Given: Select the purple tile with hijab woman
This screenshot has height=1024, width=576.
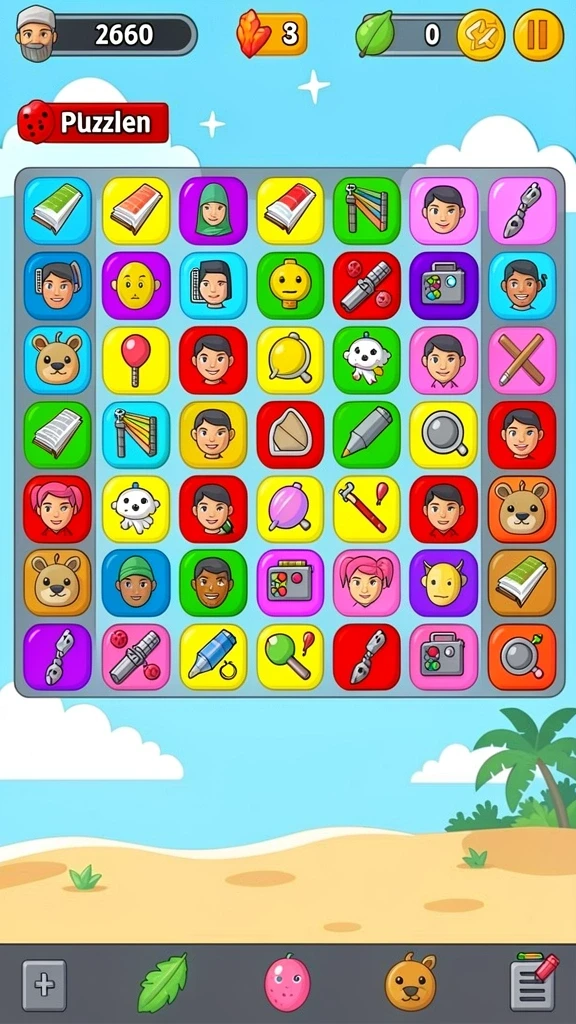Looking at the screenshot, I should point(213,211).
